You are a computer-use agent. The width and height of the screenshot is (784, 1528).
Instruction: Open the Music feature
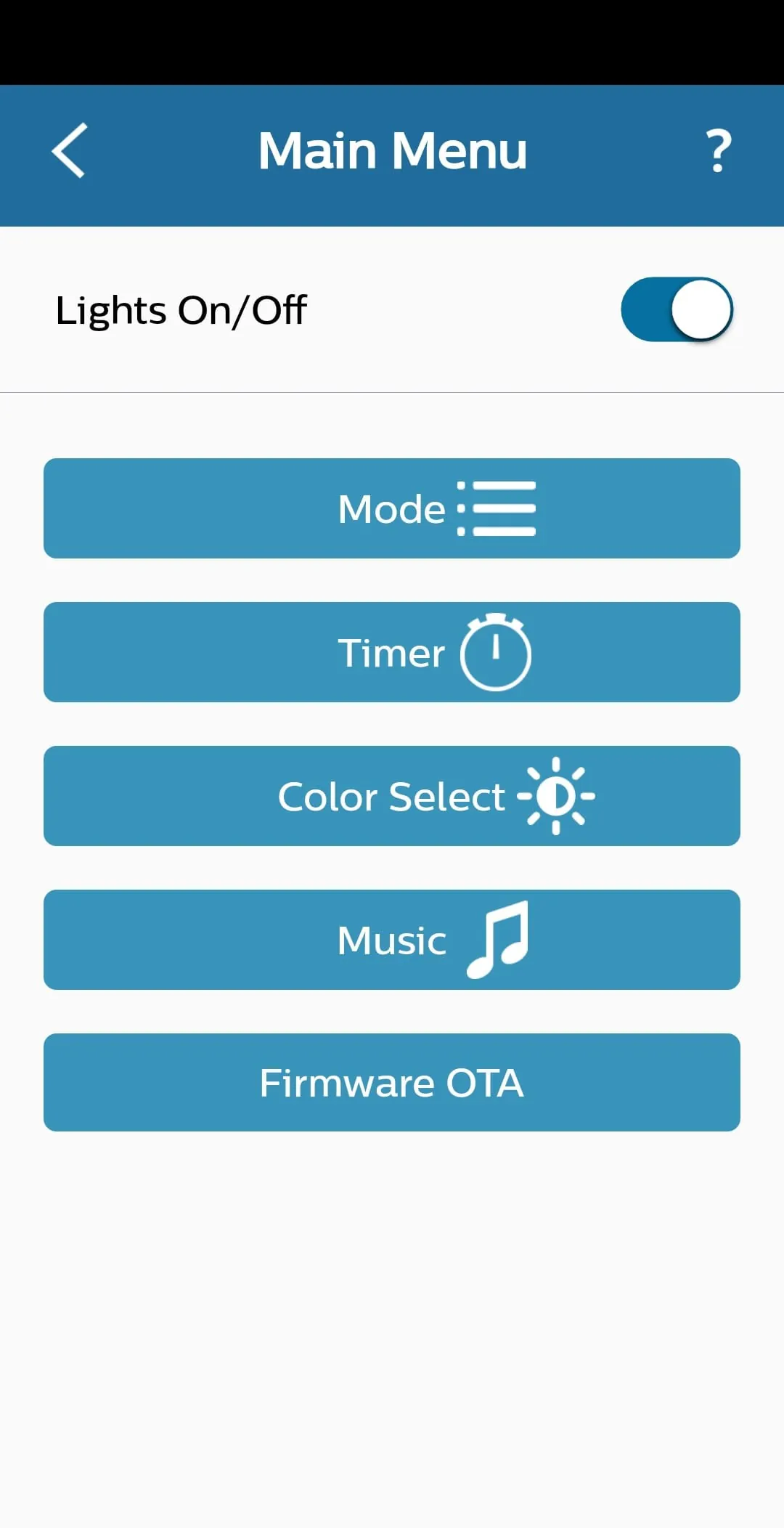pos(392,939)
